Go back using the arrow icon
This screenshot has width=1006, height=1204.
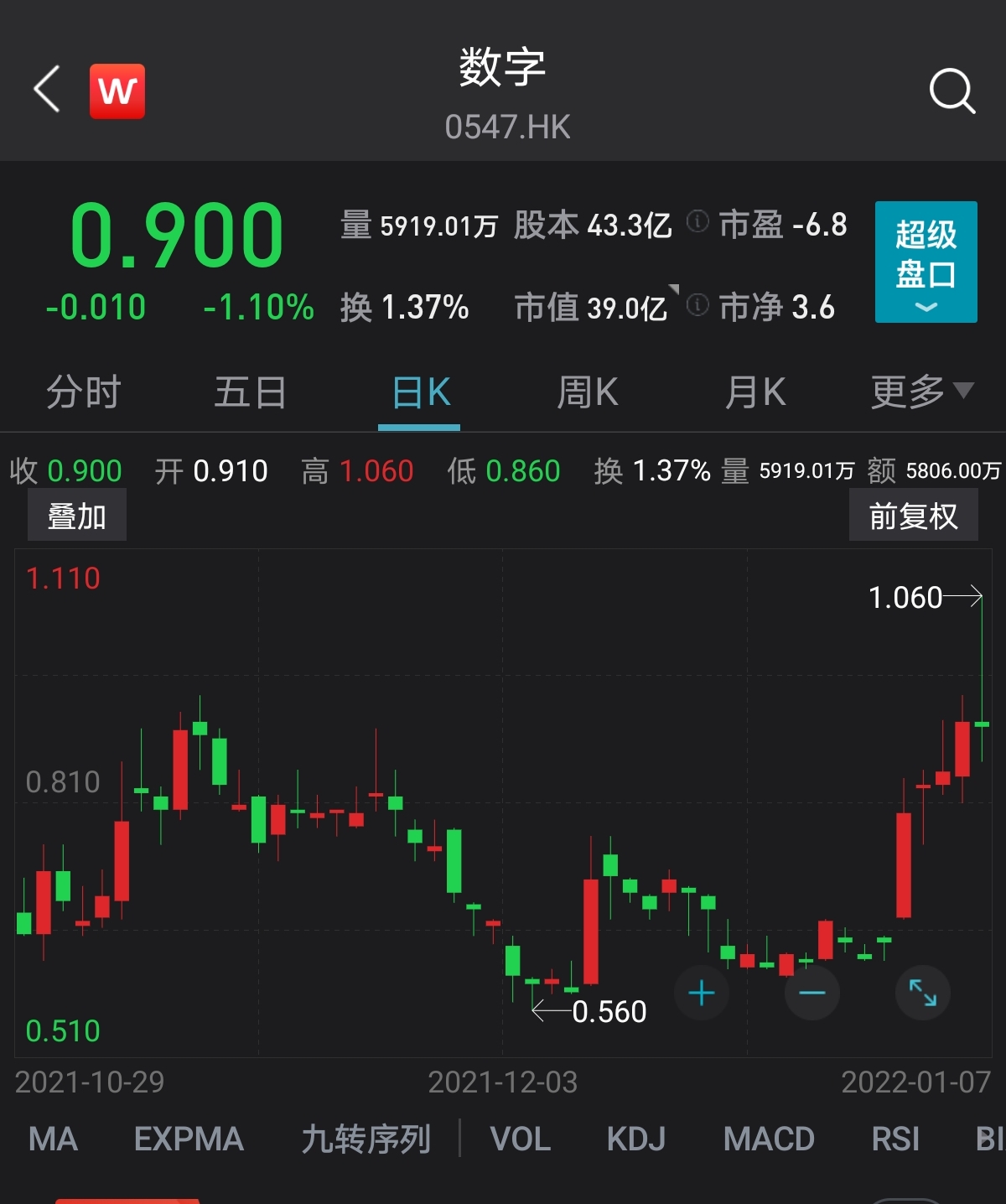point(47,89)
